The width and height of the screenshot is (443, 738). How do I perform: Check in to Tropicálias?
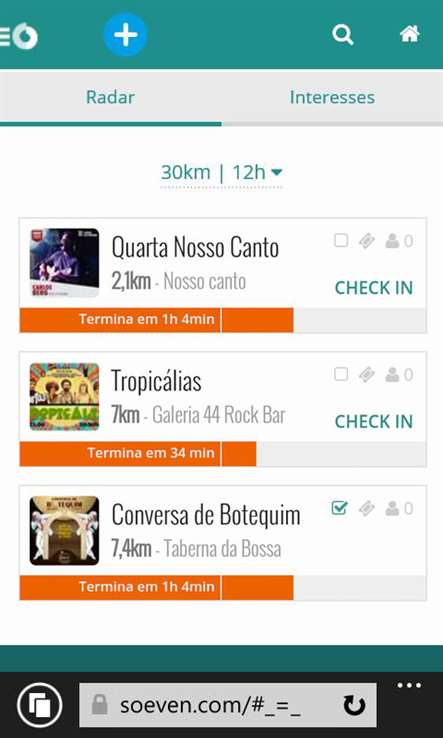pyautogui.click(x=374, y=421)
